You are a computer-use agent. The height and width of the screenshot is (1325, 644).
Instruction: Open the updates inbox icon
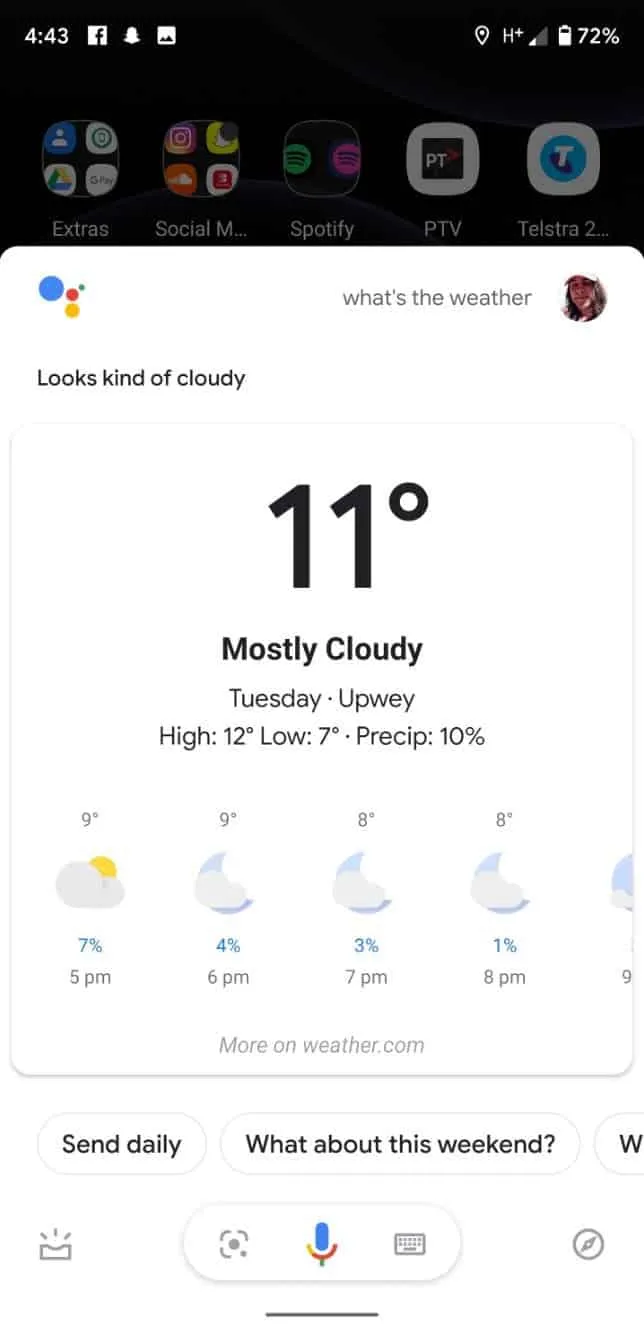coord(55,1244)
